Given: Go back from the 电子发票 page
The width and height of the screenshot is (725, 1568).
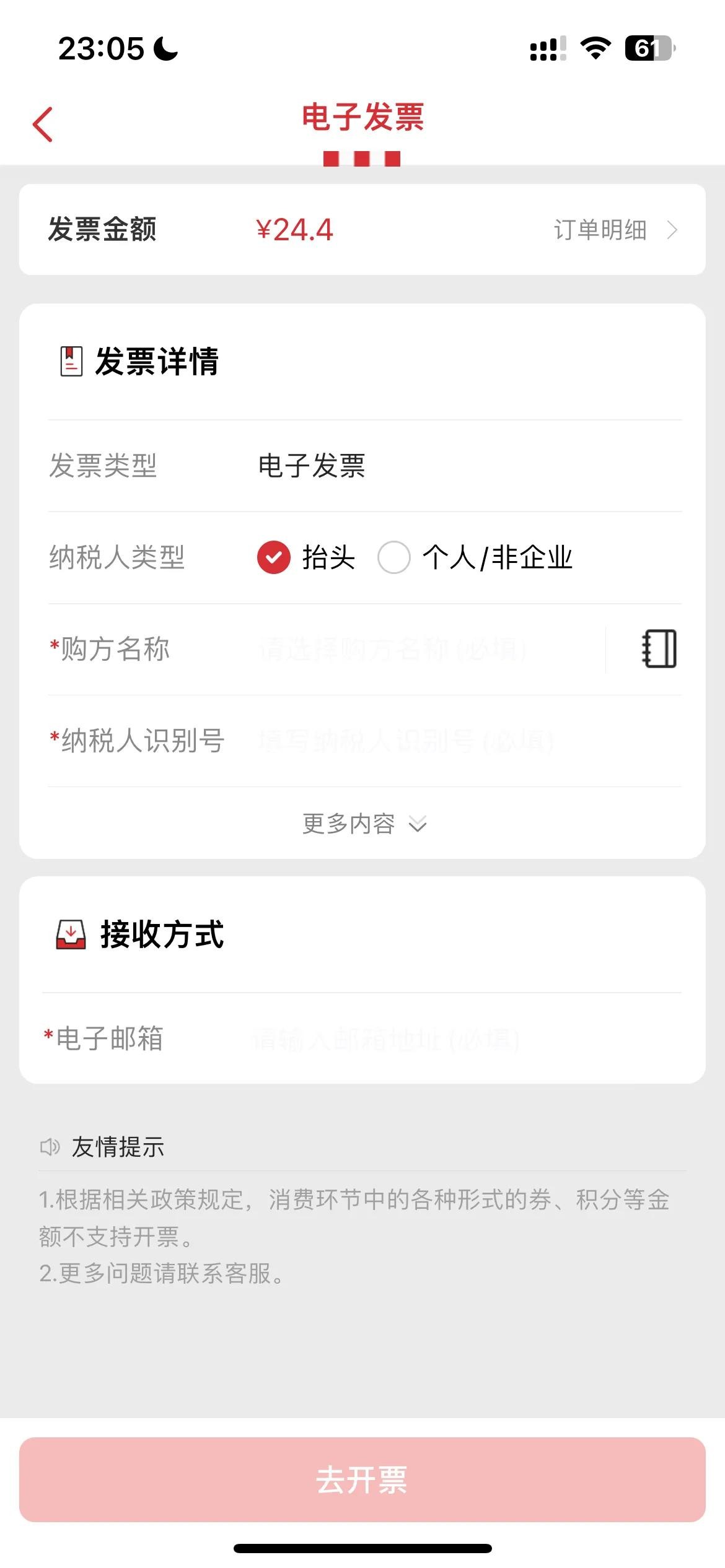Looking at the screenshot, I should tap(43, 124).
